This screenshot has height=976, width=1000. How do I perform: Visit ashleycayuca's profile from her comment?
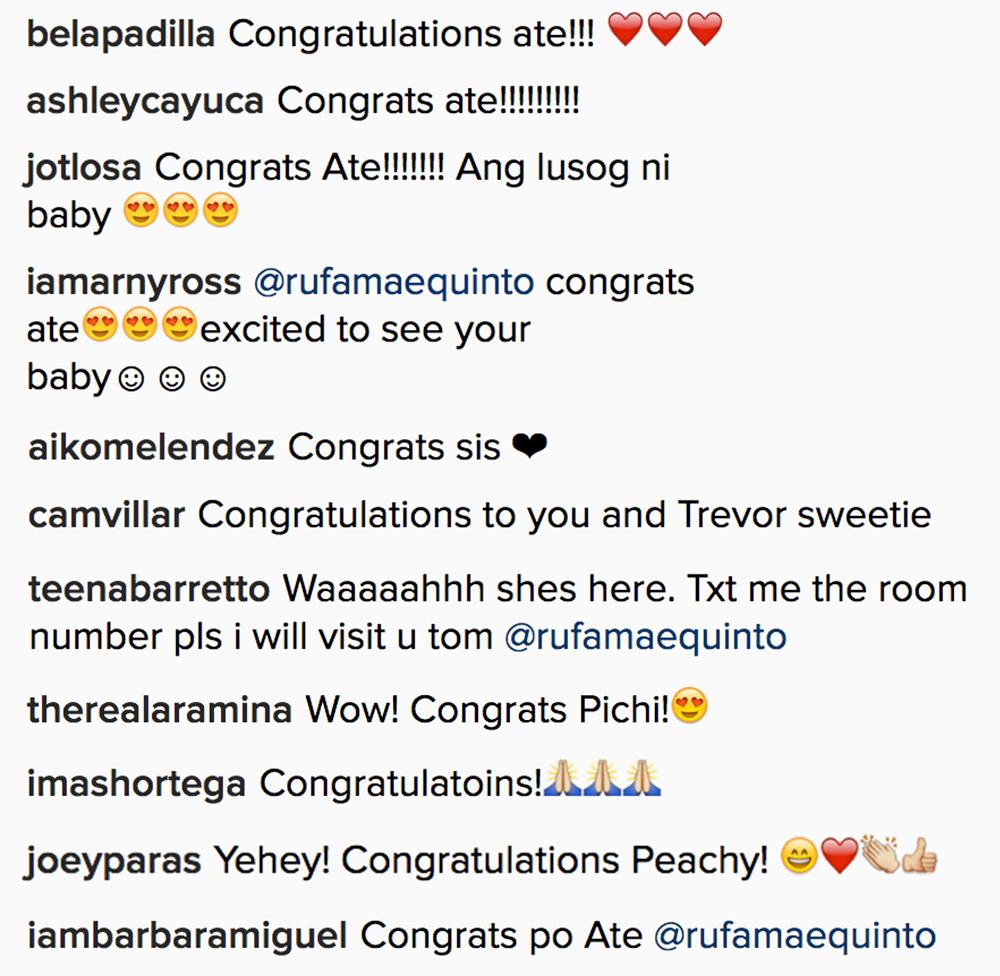click(x=145, y=101)
